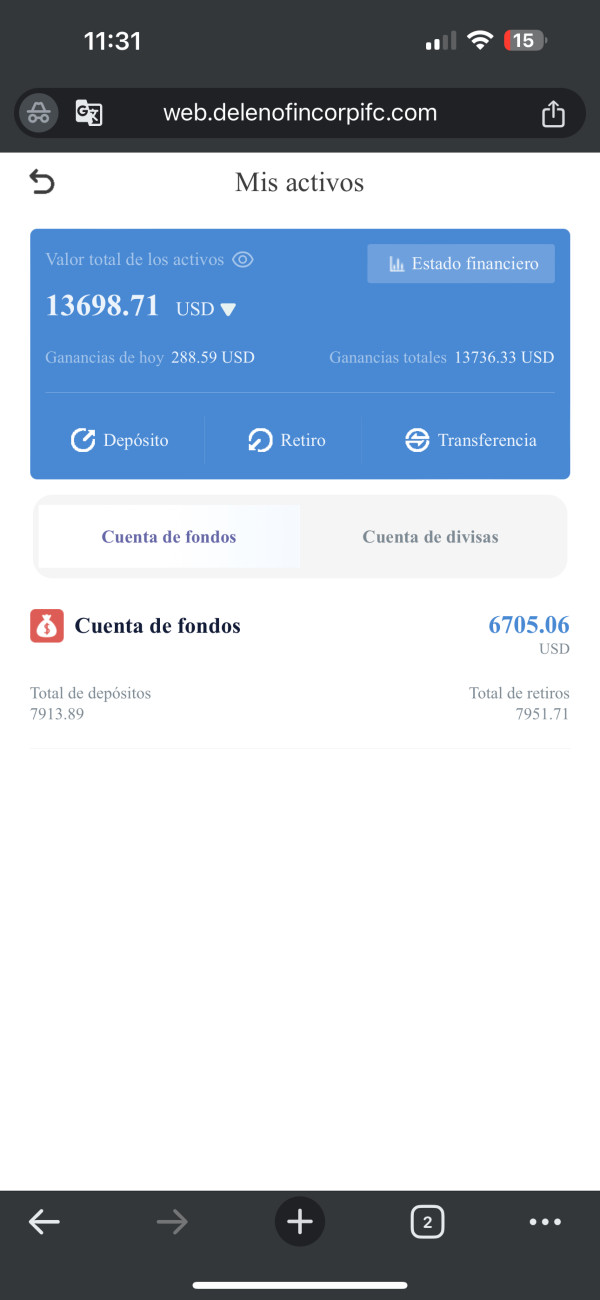Select the Cuenta de fondos tab

(169, 537)
